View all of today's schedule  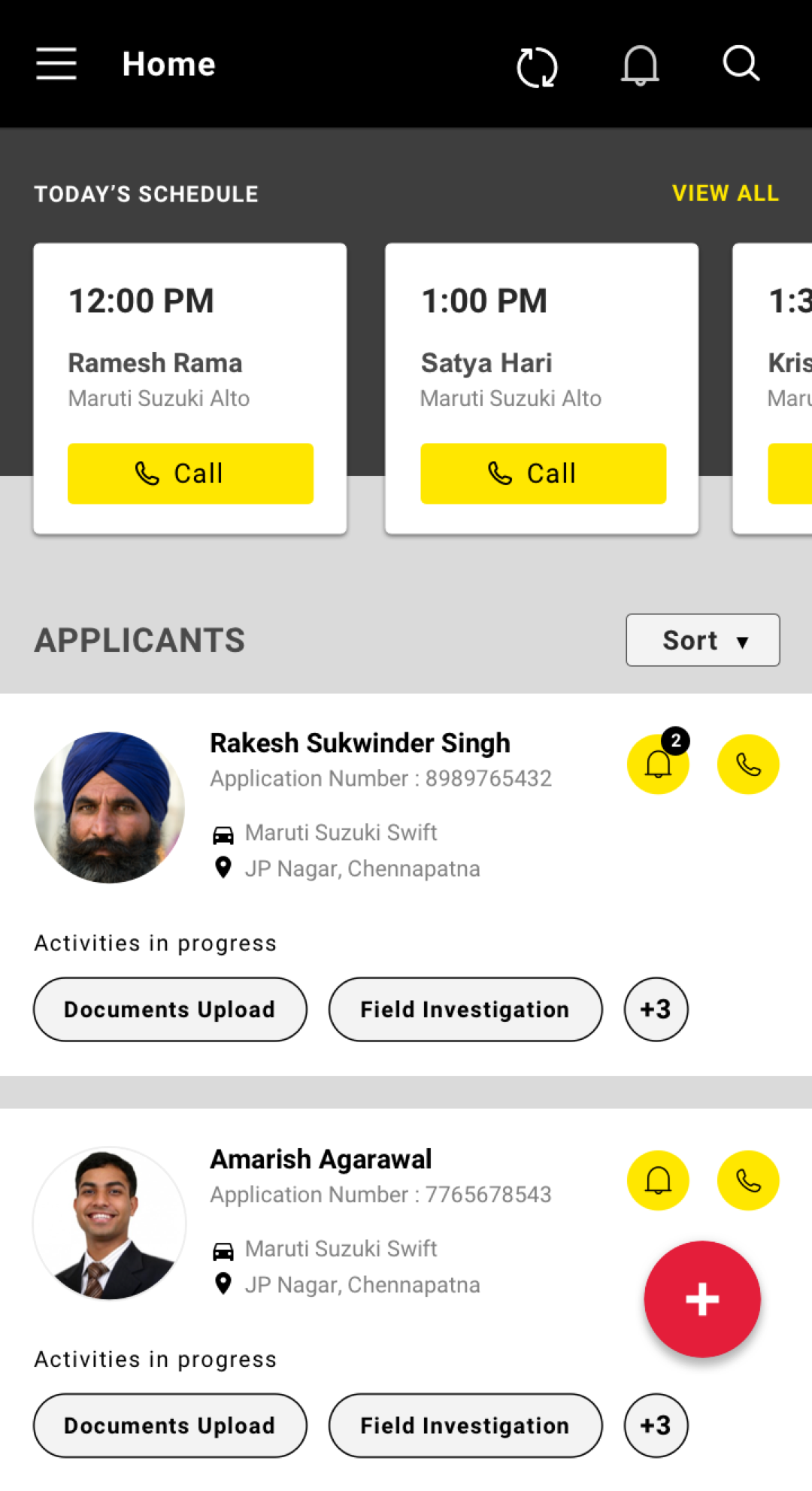pyautogui.click(x=726, y=193)
